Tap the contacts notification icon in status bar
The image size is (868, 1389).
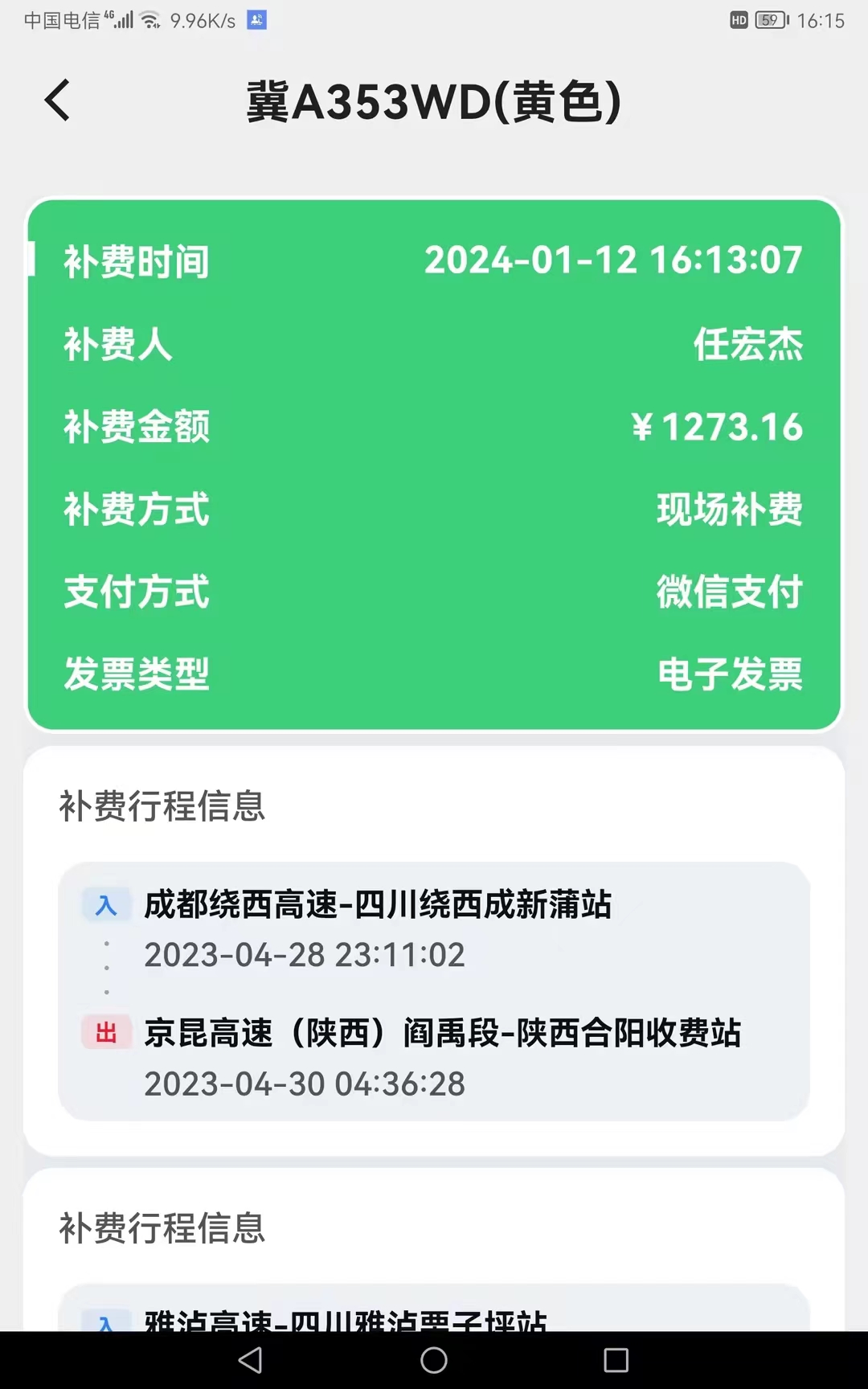[x=256, y=19]
